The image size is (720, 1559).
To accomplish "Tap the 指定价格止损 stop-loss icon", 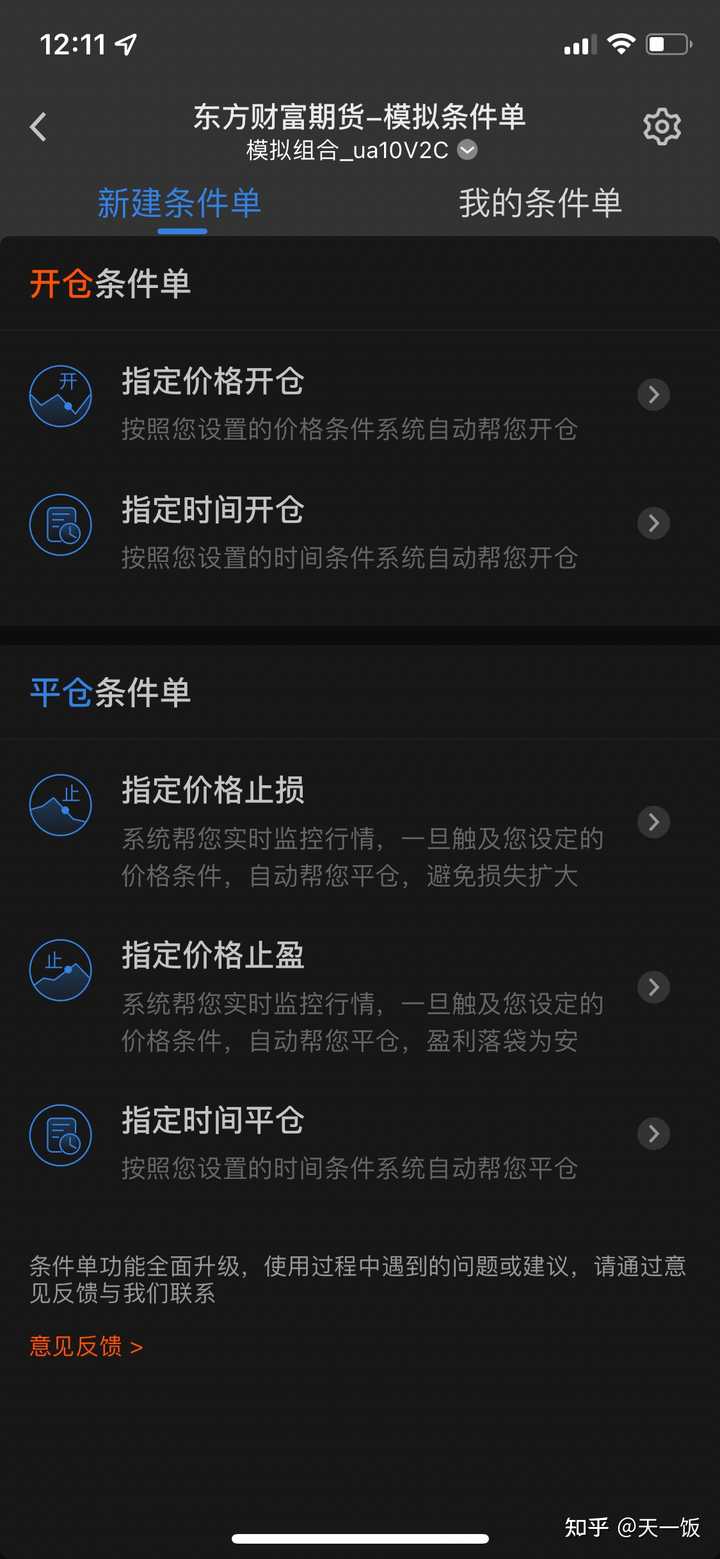I will [61, 804].
